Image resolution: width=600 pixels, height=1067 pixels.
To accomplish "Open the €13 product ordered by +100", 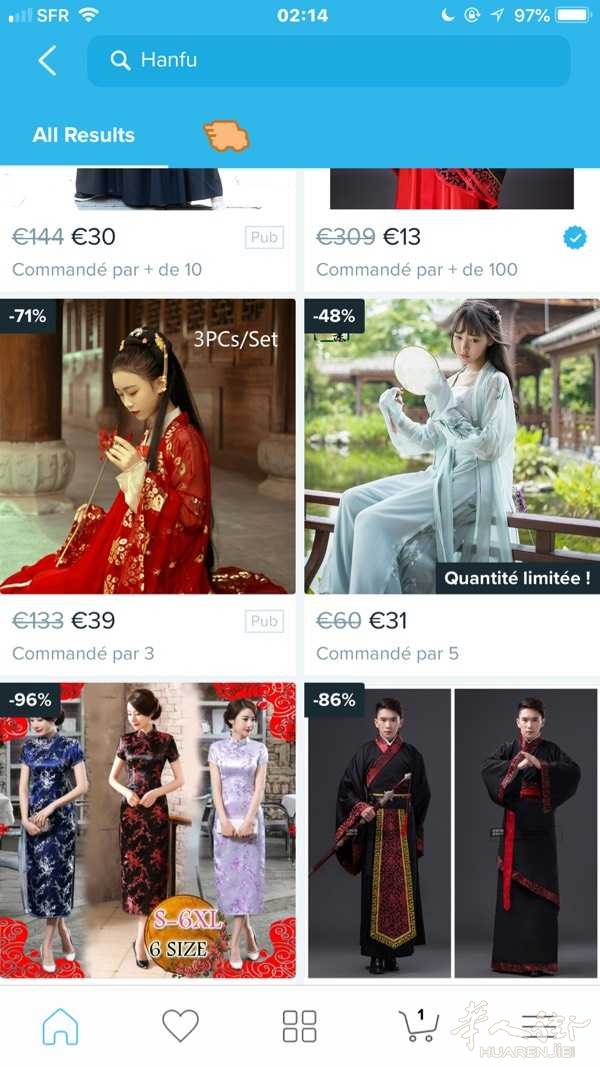I will (452, 229).
